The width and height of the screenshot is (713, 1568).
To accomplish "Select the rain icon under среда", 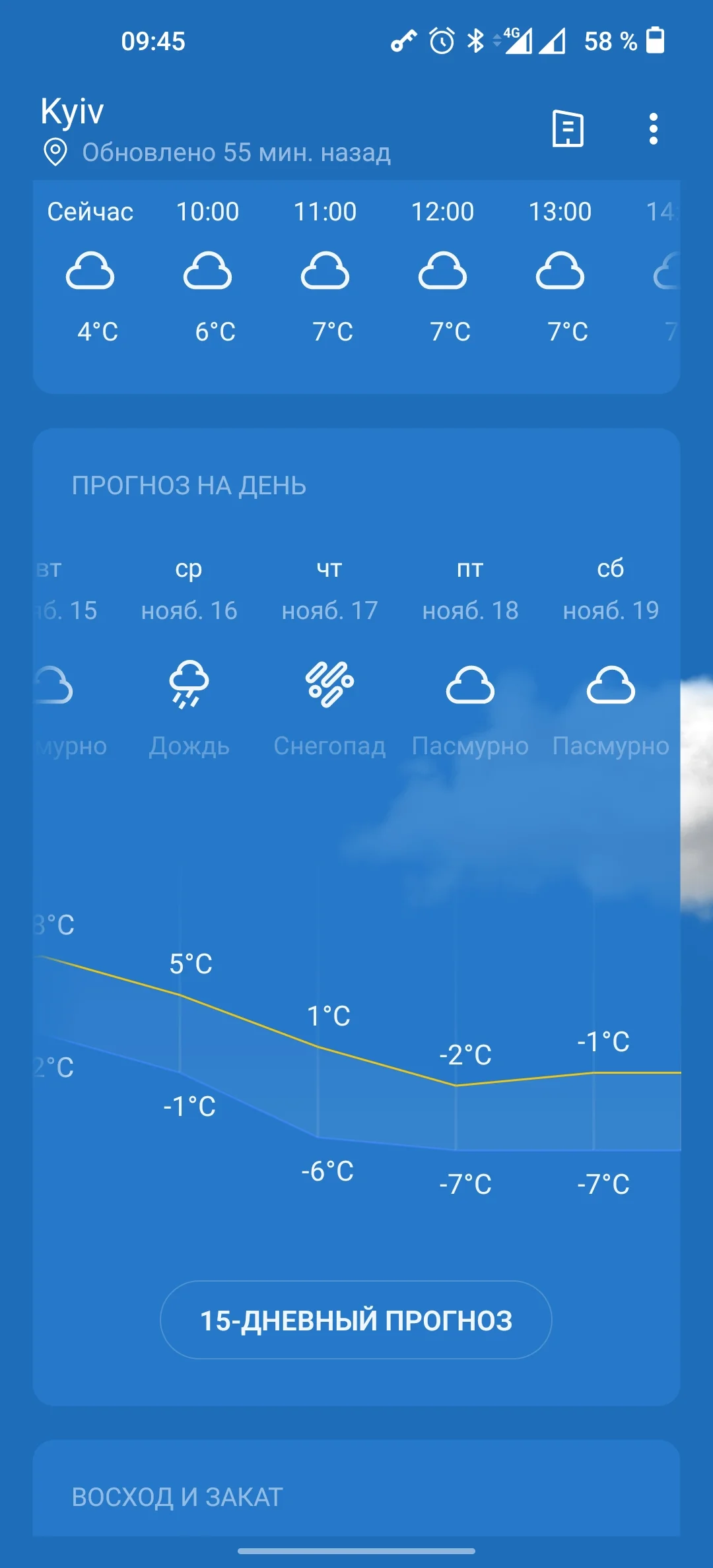I will (x=189, y=686).
